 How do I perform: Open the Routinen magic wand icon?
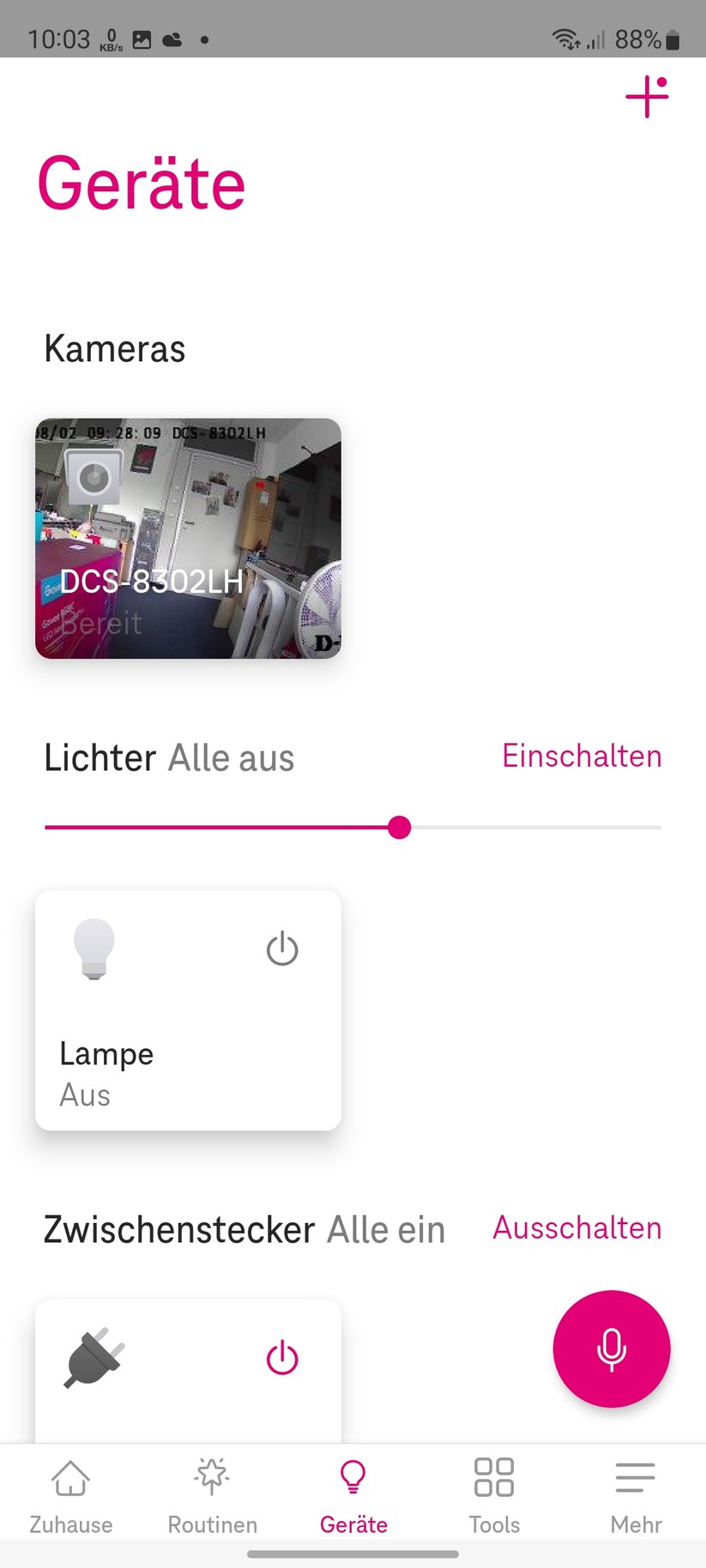click(x=211, y=1475)
